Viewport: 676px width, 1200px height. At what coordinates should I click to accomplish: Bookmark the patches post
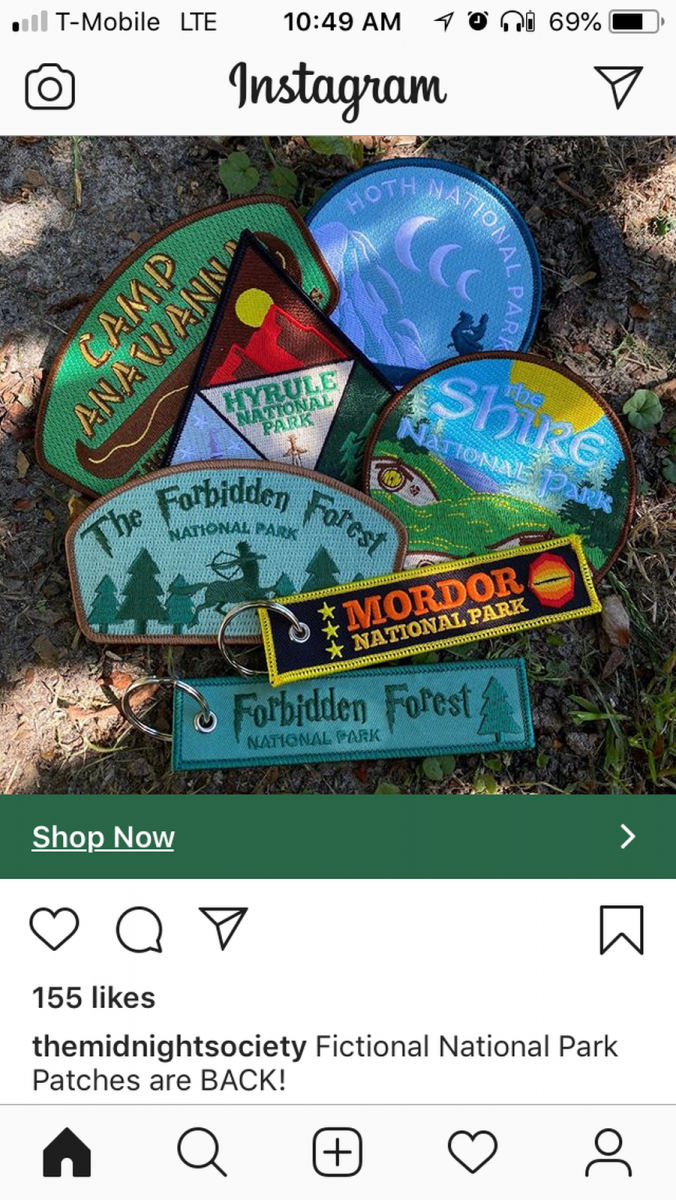[x=621, y=929]
